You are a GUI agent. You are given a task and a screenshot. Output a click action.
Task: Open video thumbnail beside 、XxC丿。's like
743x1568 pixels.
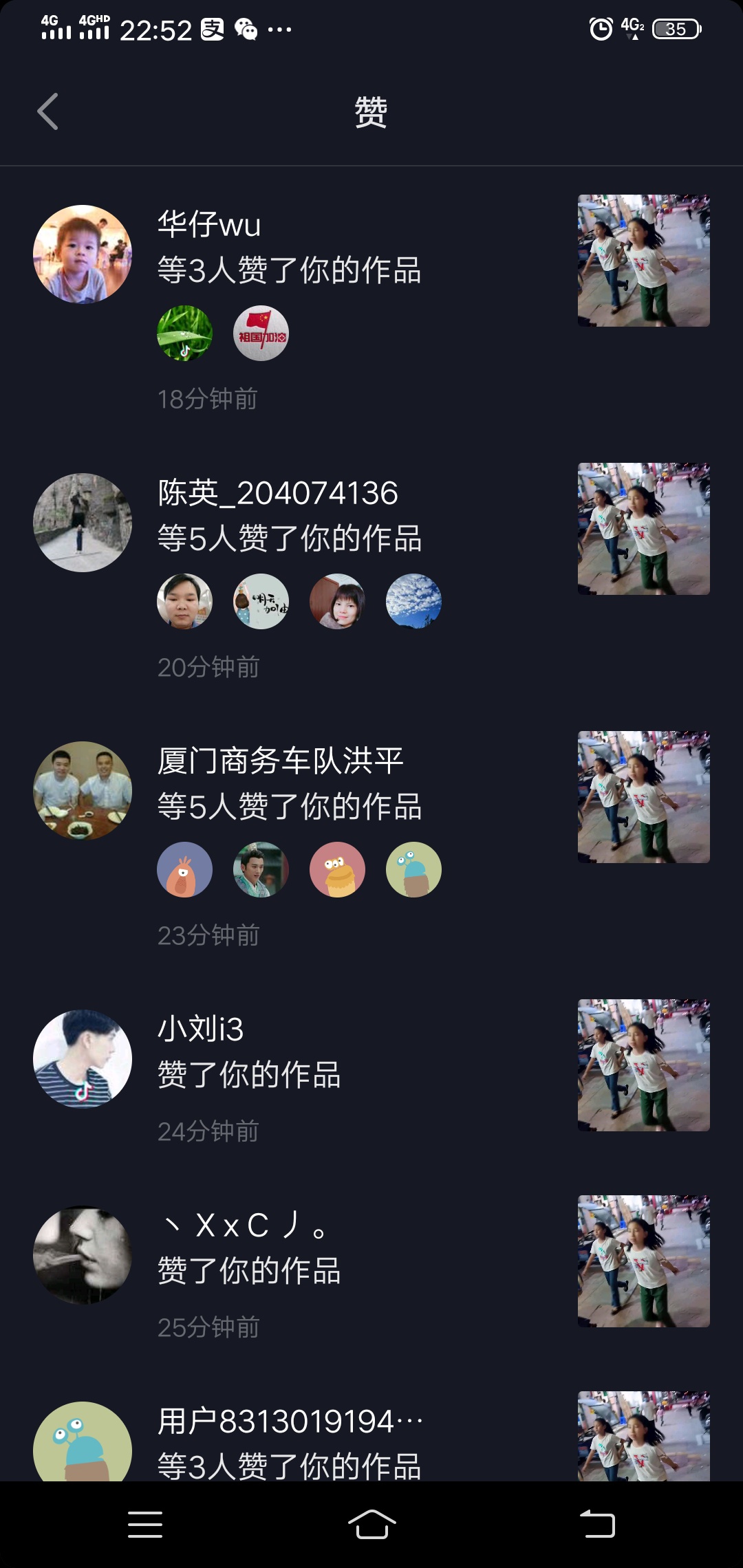point(643,1261)
